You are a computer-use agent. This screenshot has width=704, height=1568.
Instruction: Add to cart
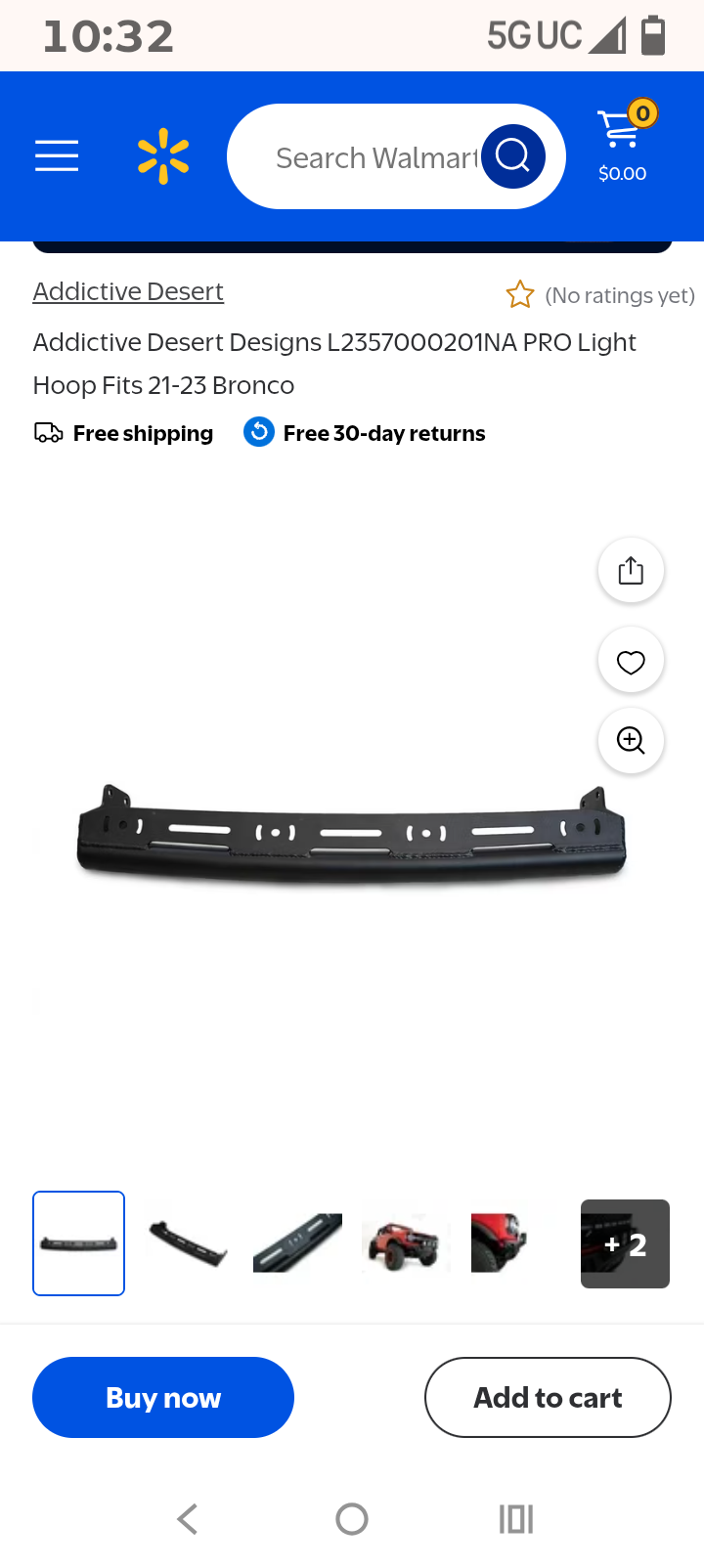548,1397
